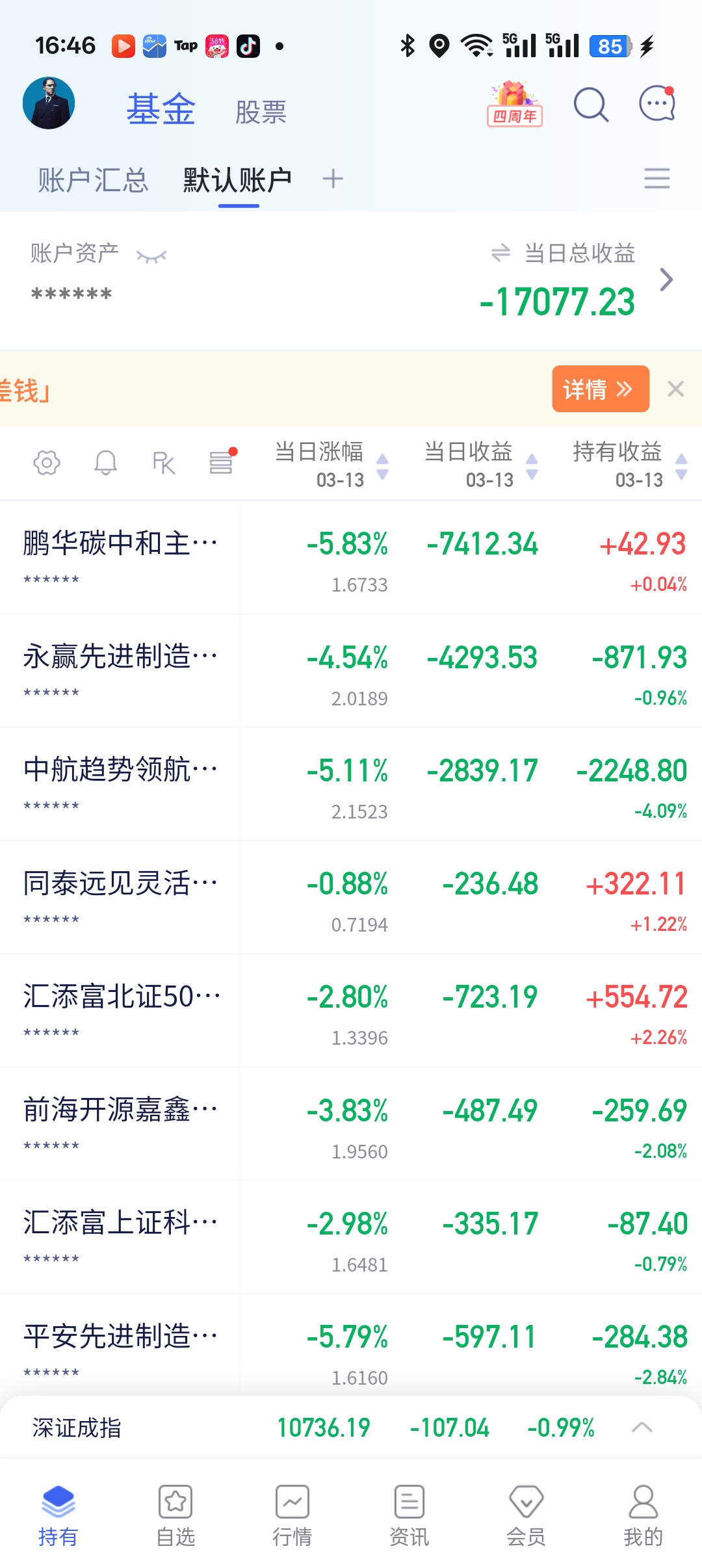
Task: Open 当日总收益 details chevron
Action: pos(666,280)
